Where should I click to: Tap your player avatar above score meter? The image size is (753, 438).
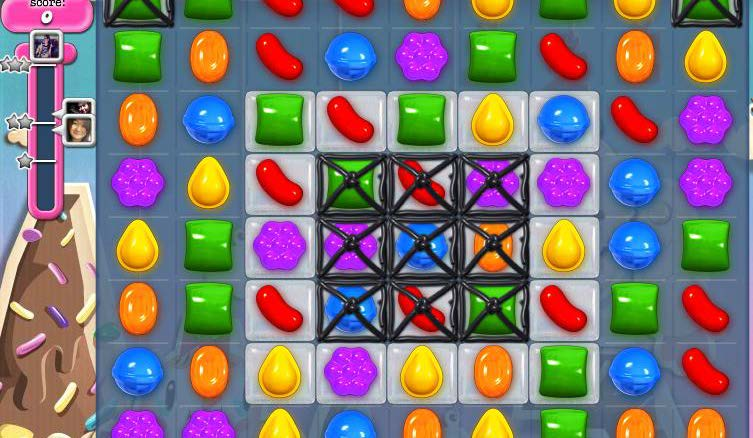46,45
